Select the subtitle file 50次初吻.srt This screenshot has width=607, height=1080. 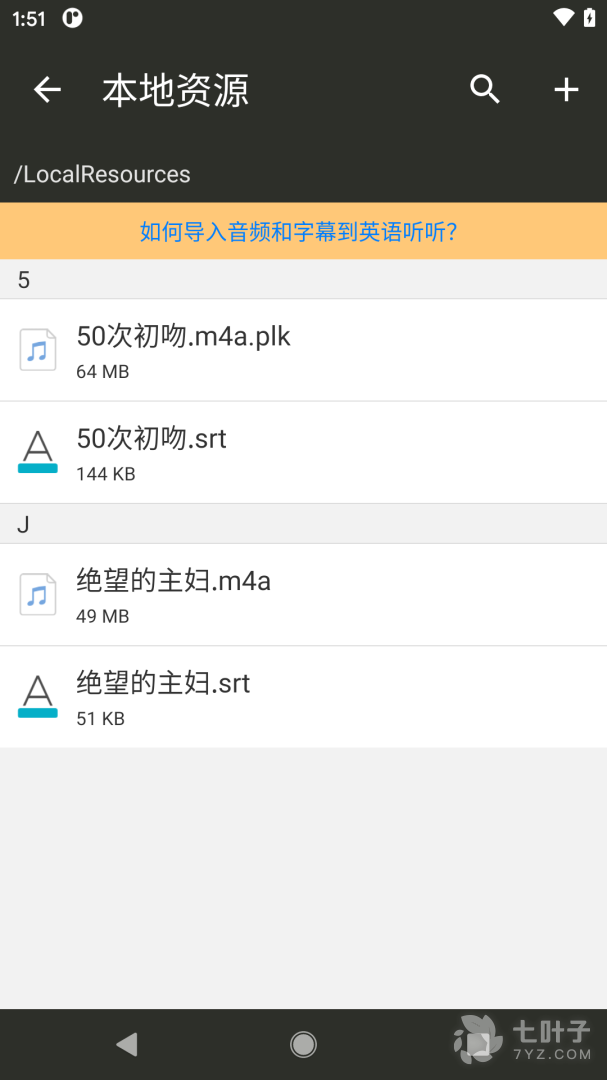pyautogui.click(x=303, y=453)
